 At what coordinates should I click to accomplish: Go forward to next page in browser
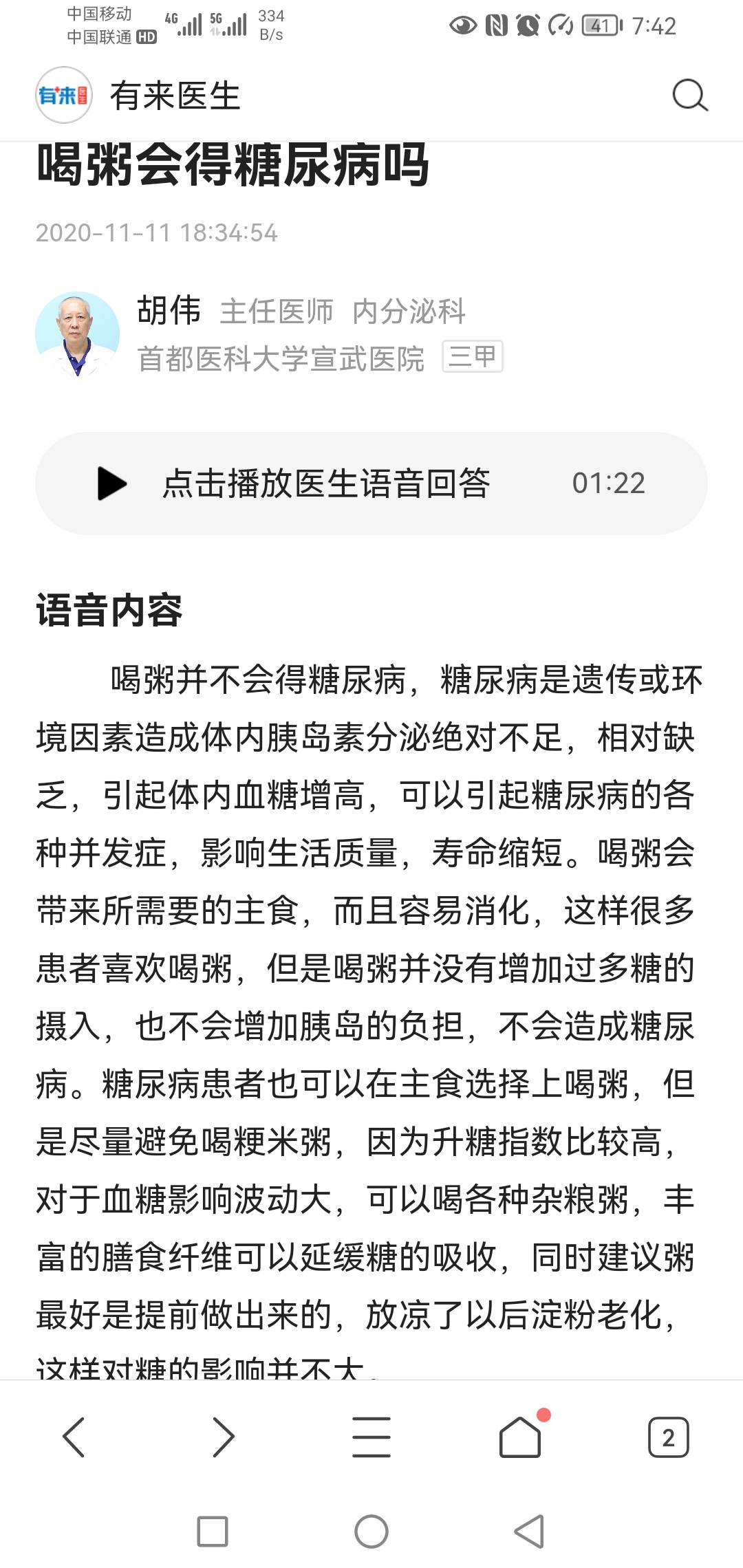[x=223, y=1437]
